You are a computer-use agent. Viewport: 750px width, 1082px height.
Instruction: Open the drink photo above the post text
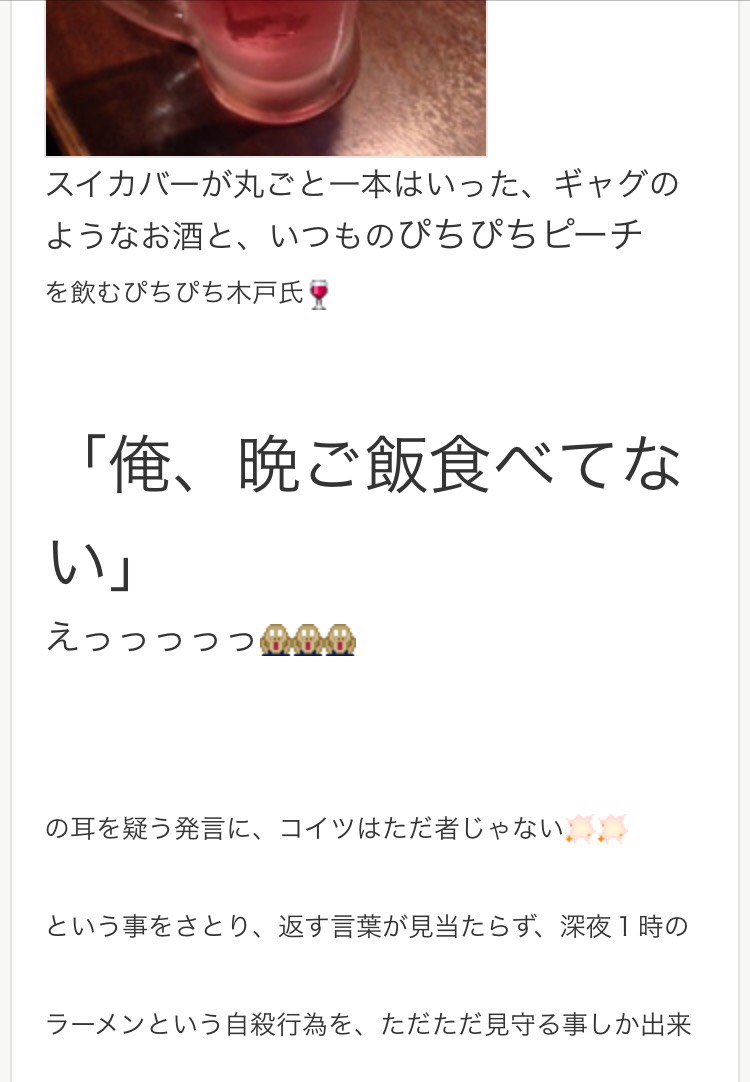(266, 78)
